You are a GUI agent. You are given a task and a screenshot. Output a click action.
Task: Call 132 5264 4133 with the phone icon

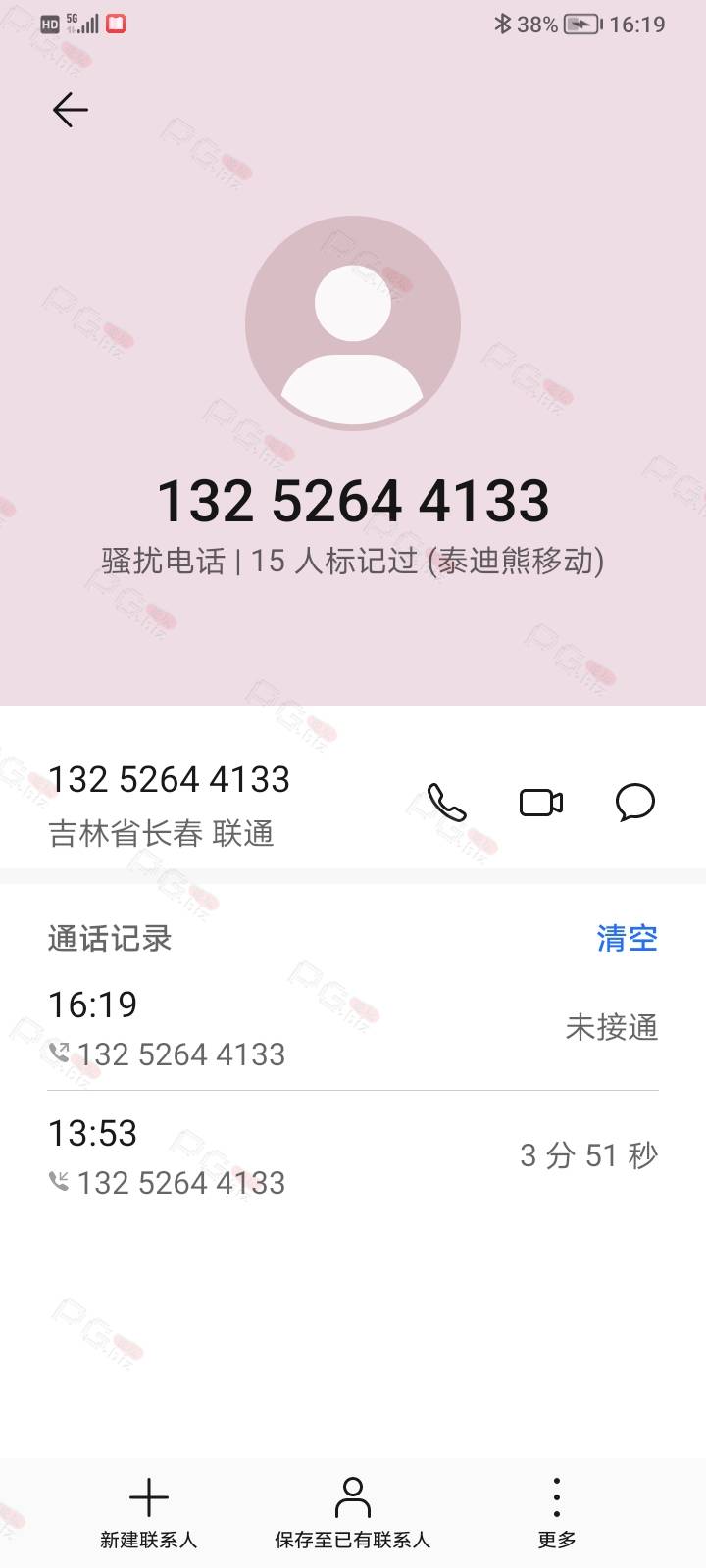pyautogui.click(x=446, y=803)
